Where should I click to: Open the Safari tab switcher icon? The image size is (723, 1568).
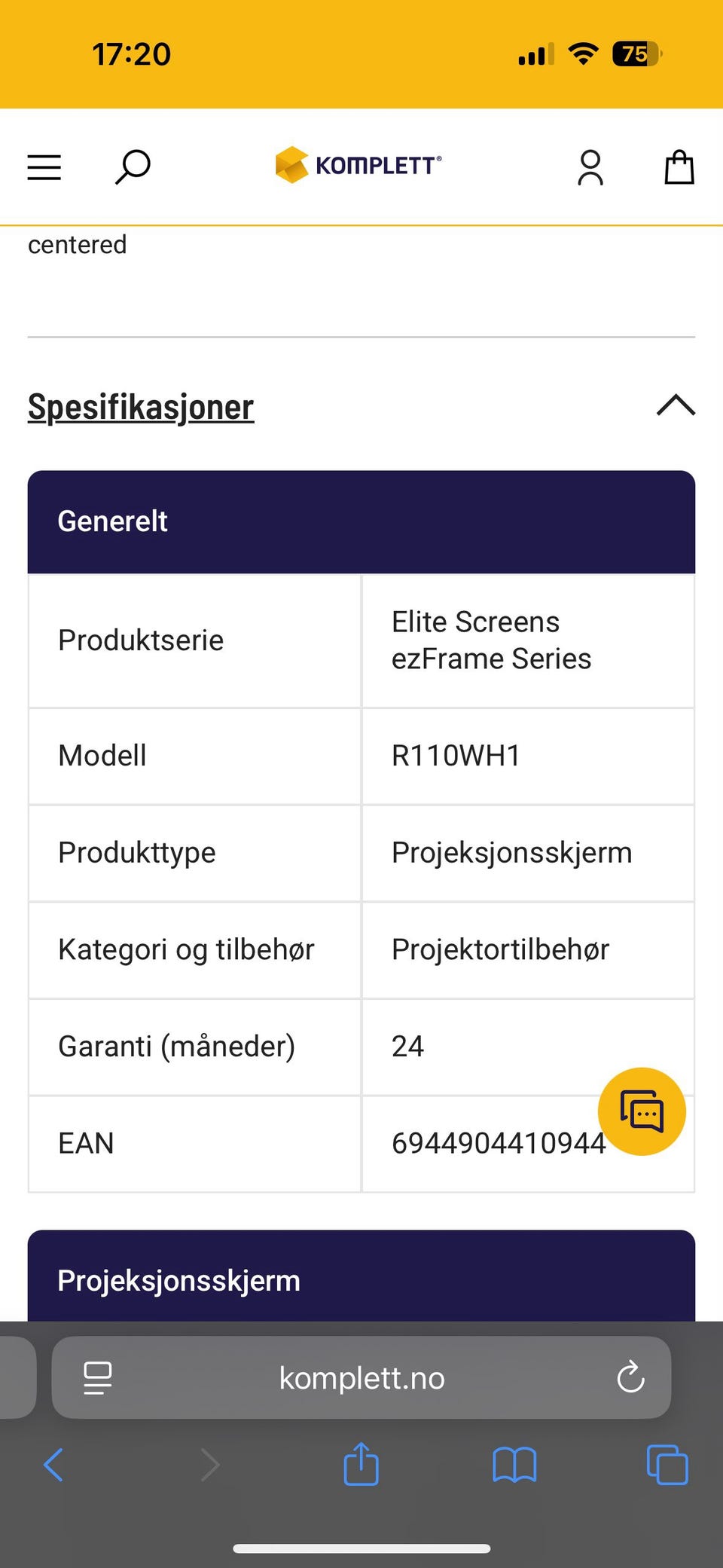pyautogui.click(x=664, y=1465)
